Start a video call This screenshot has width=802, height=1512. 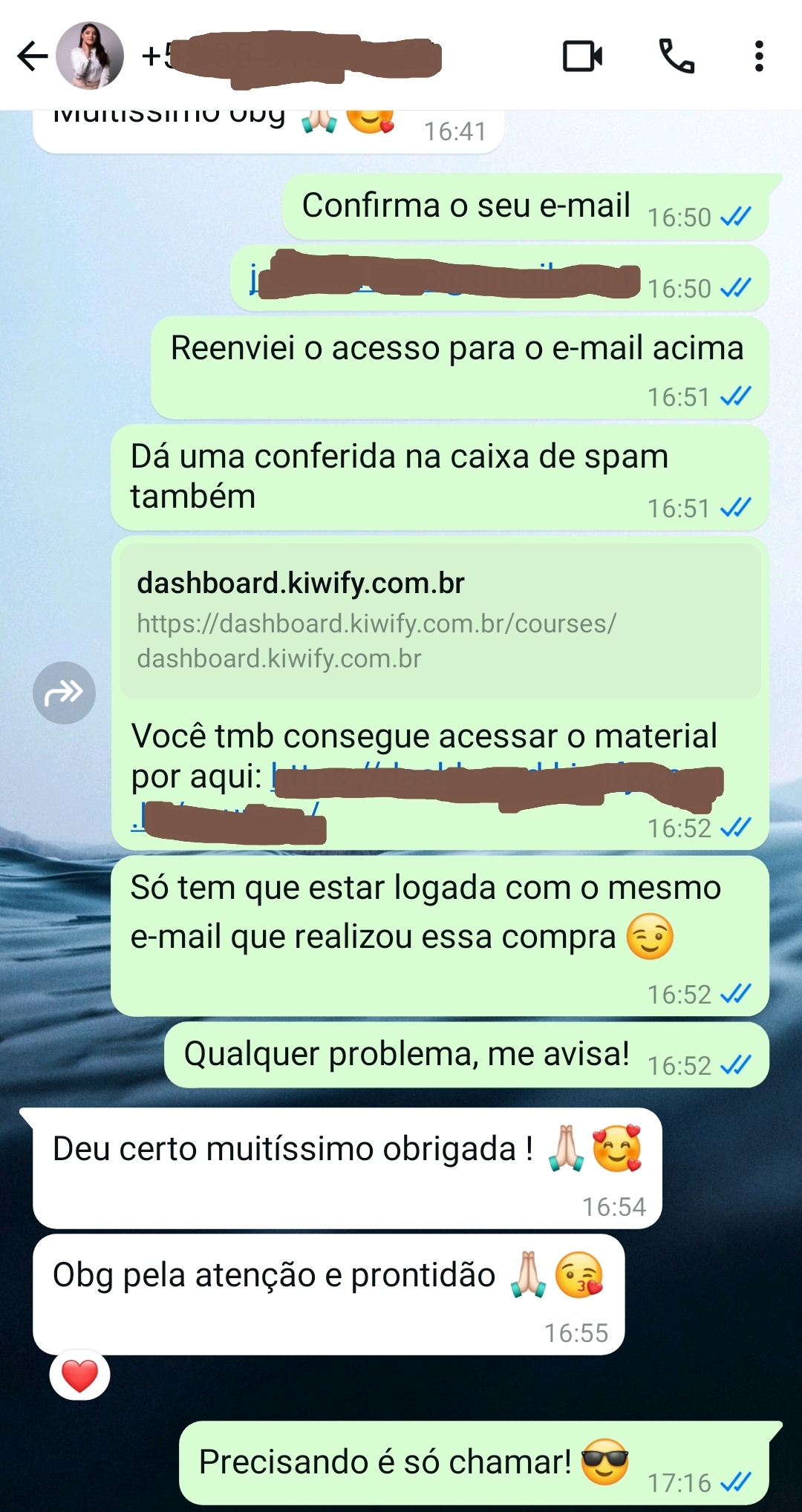coord(582,56)
